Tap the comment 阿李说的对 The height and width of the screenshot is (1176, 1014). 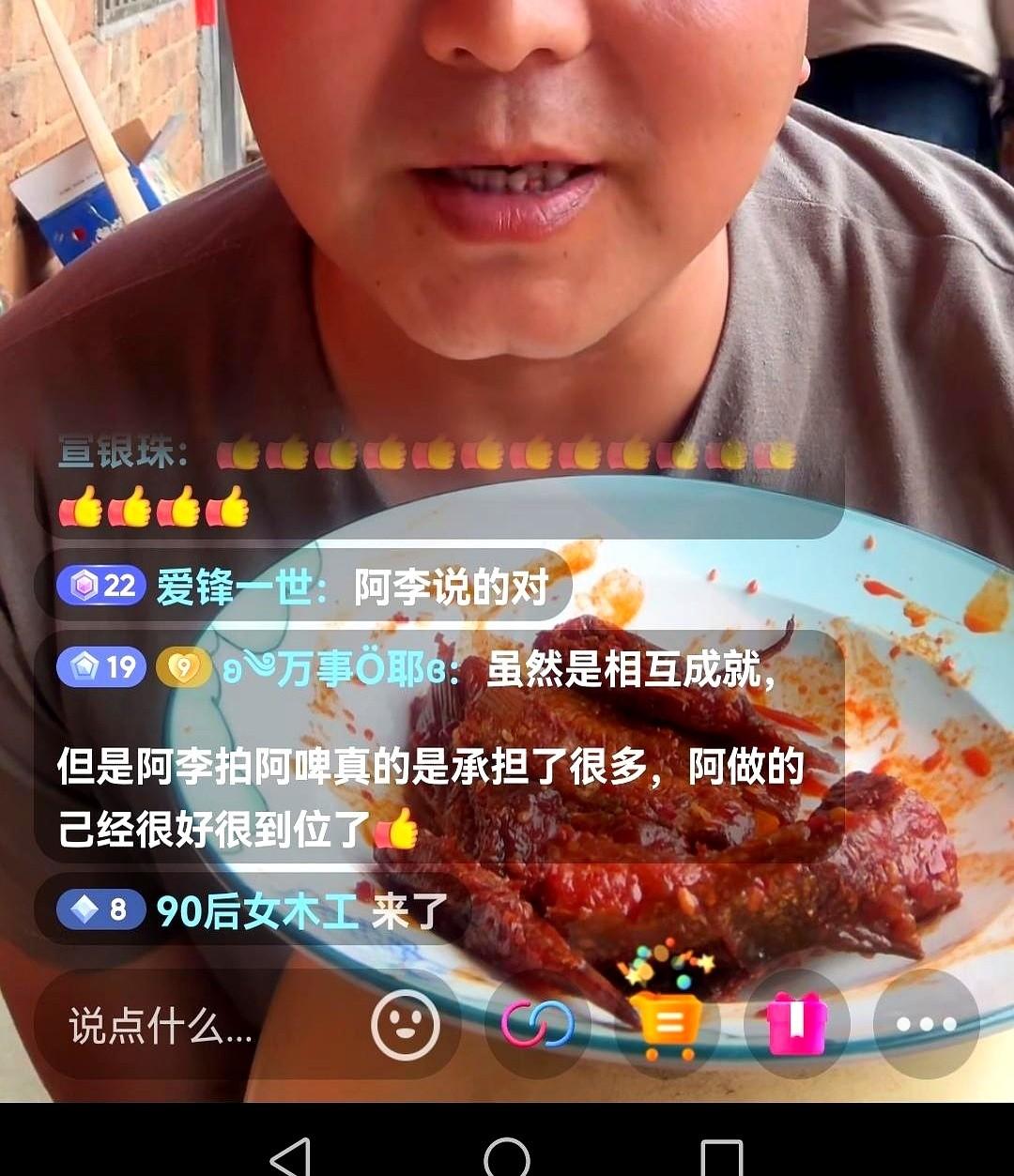452,585
